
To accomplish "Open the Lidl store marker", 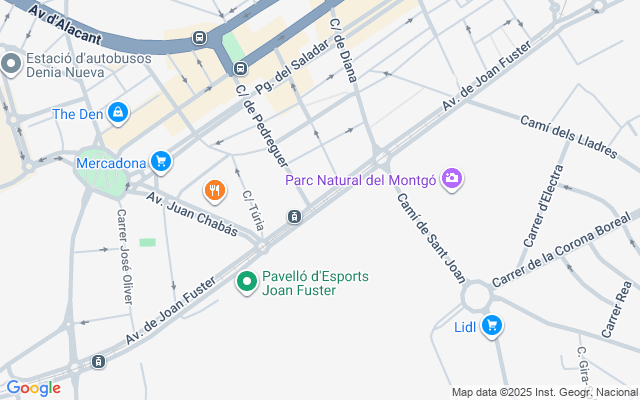I will pos(491,325).
